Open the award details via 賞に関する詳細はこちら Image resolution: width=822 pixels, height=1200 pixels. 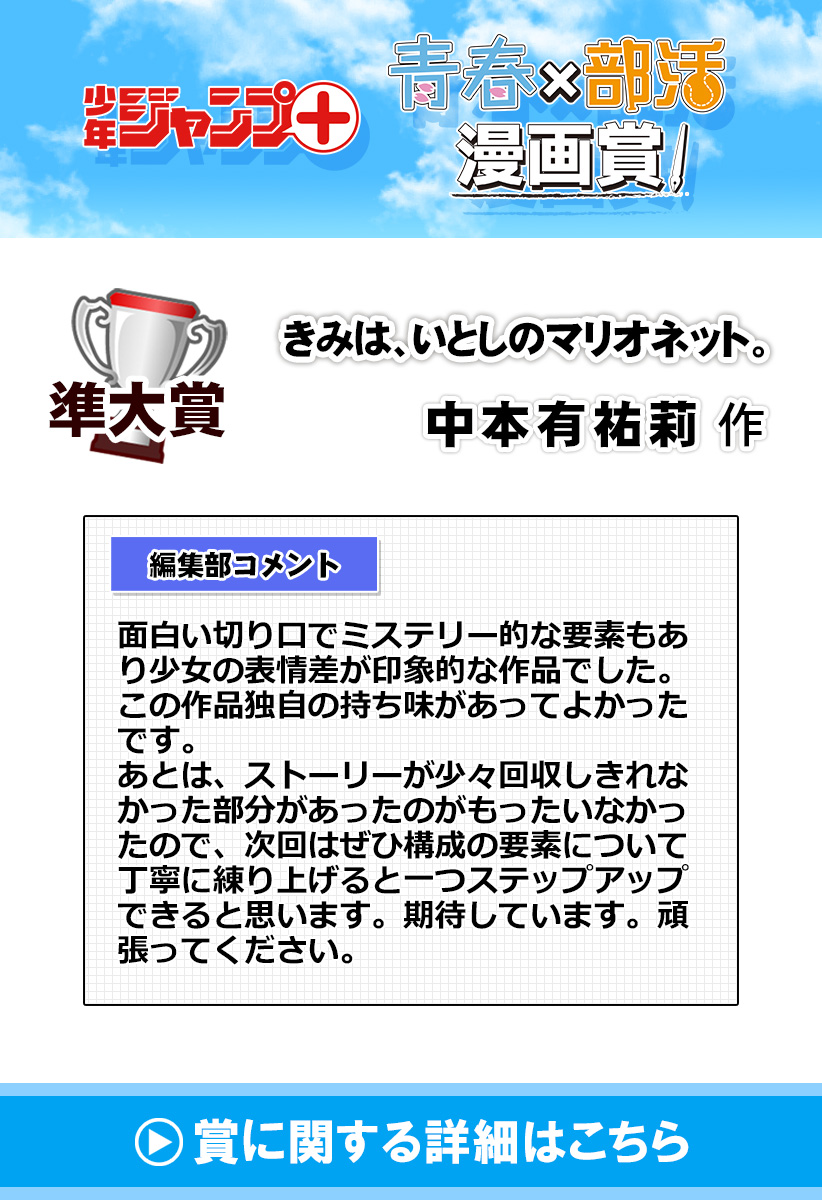point(411,1142)
